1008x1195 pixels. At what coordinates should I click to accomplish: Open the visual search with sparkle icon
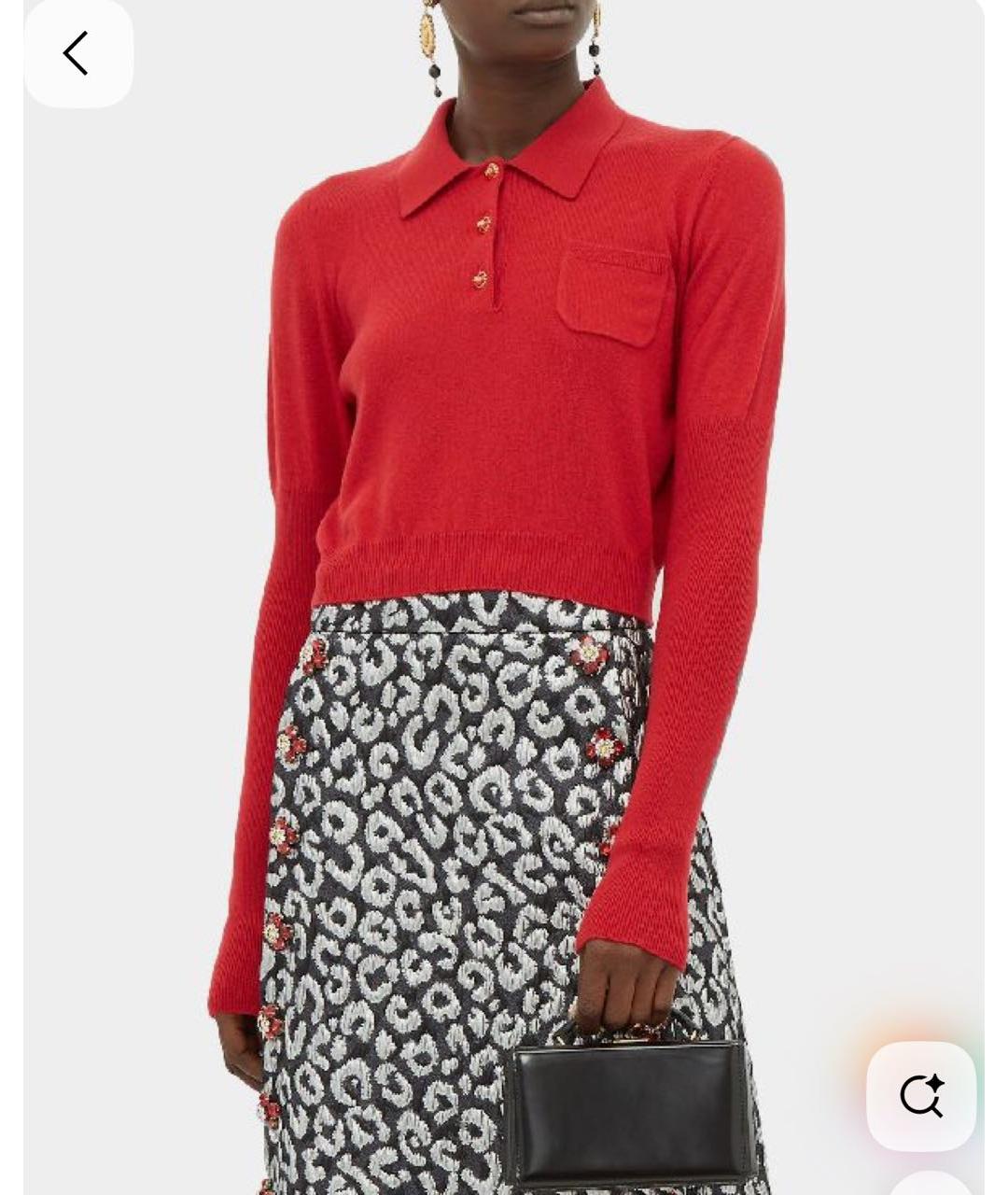pyautogui.click(x=921, y=1095)
